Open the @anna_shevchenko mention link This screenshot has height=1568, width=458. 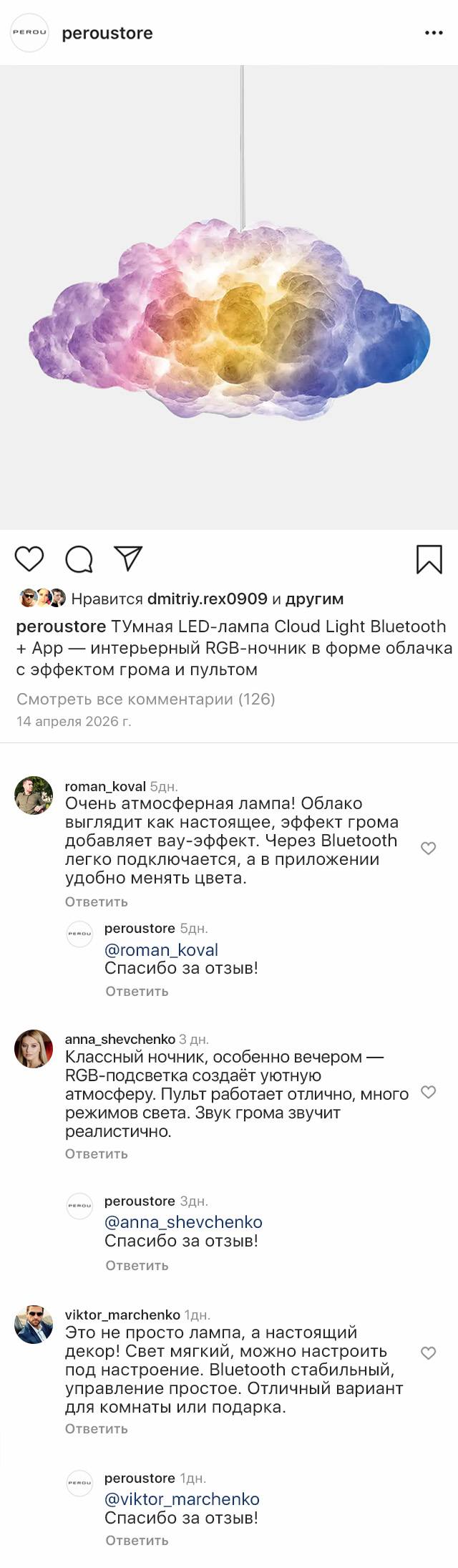pos(183,1222)
